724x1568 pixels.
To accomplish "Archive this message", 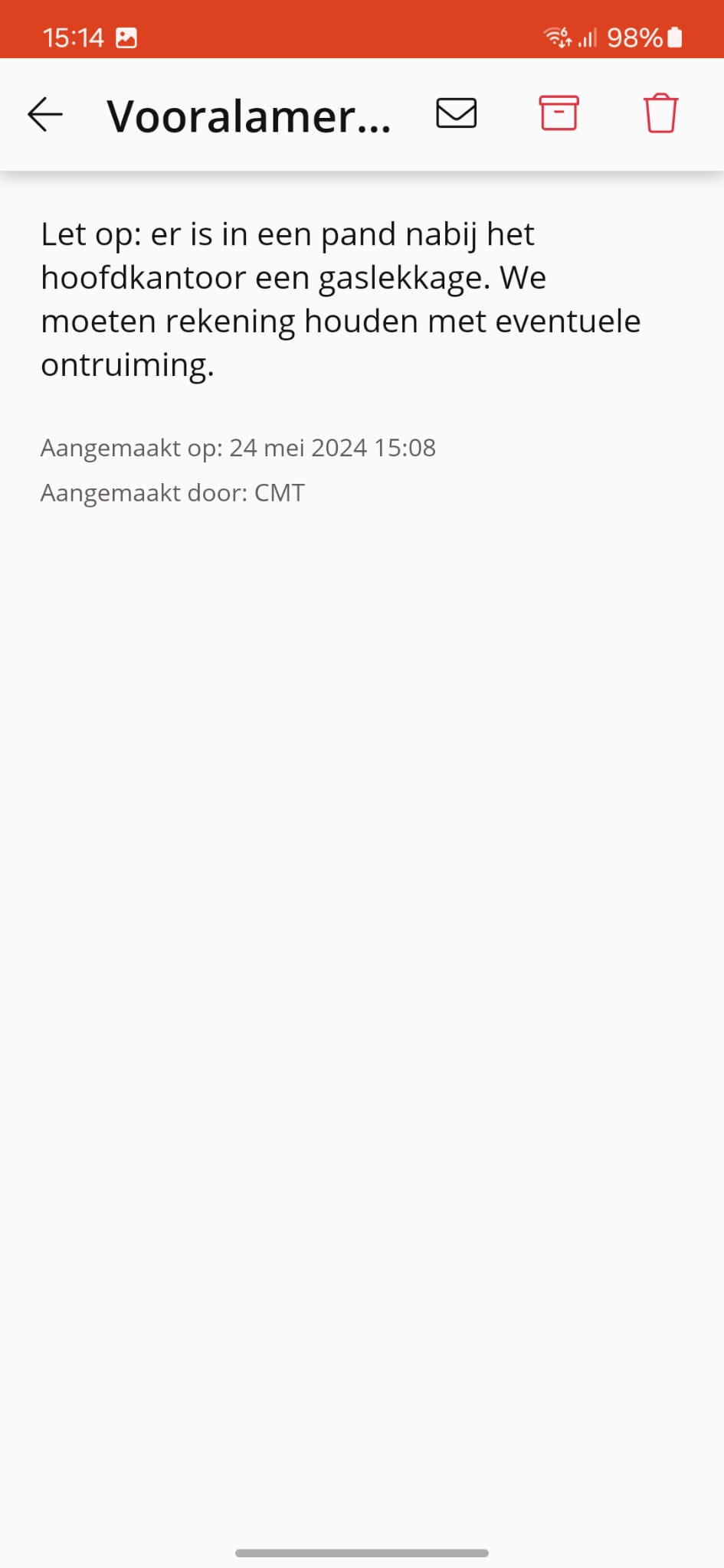I will point(559,113).
